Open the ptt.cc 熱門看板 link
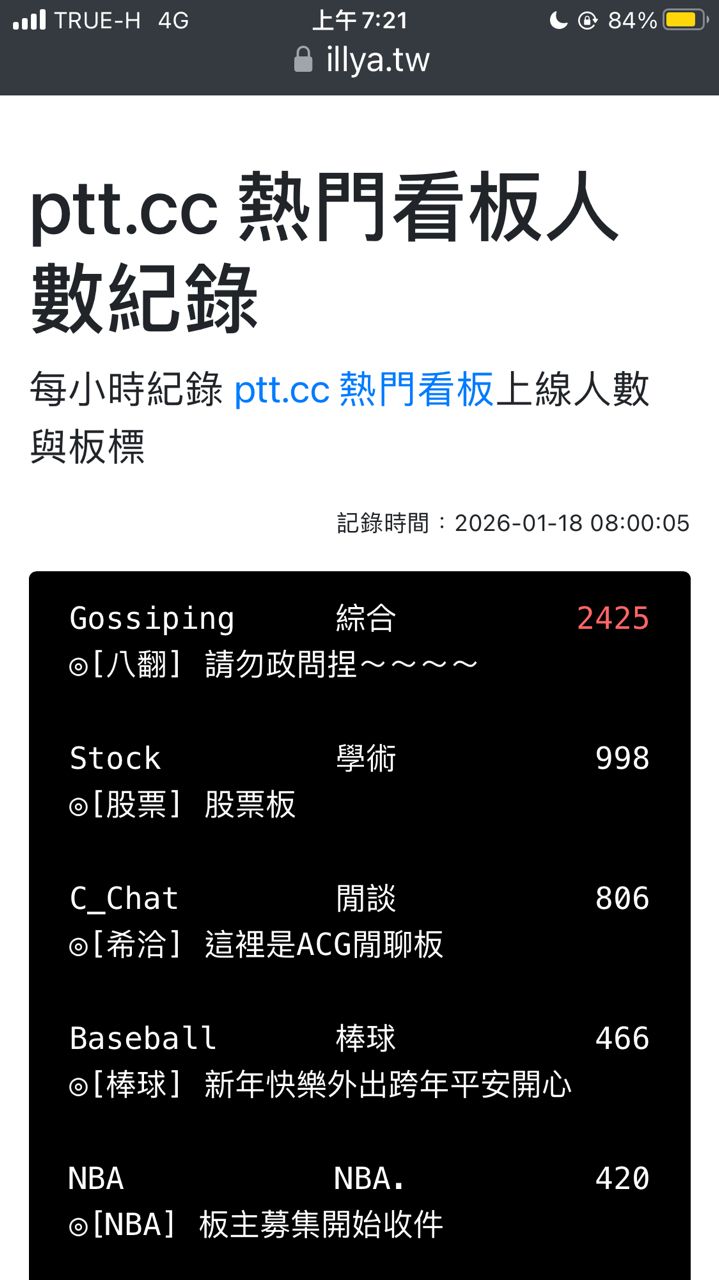The image size is (719, 1280). coord(364,390)
